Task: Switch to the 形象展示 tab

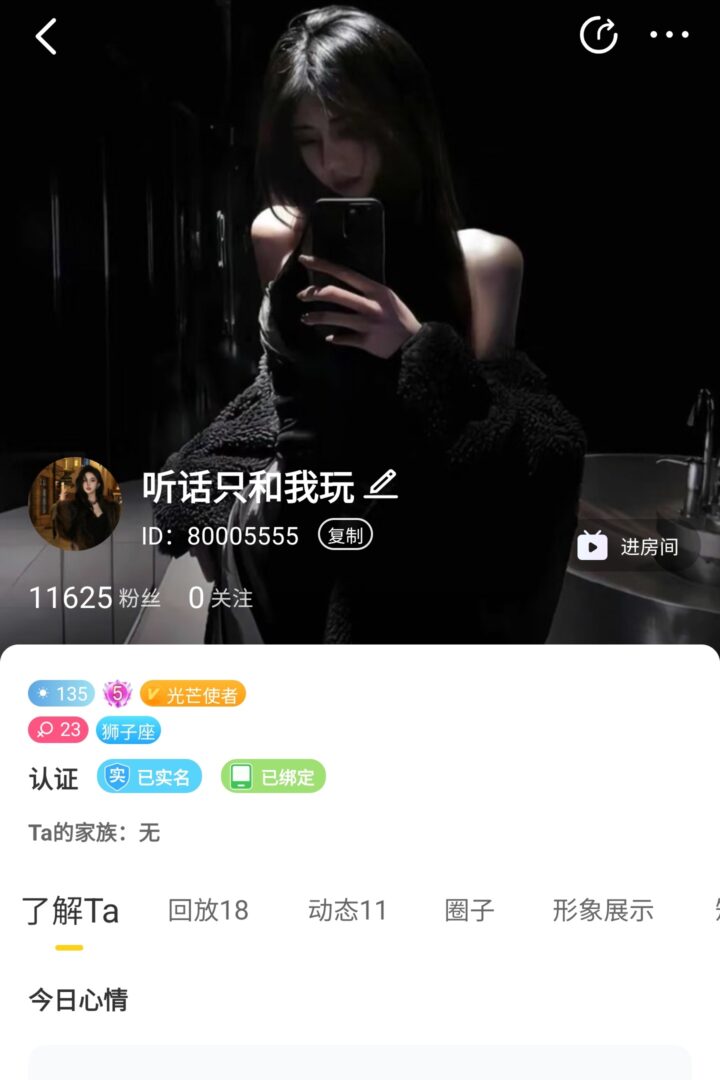Action: coord(602,910)
